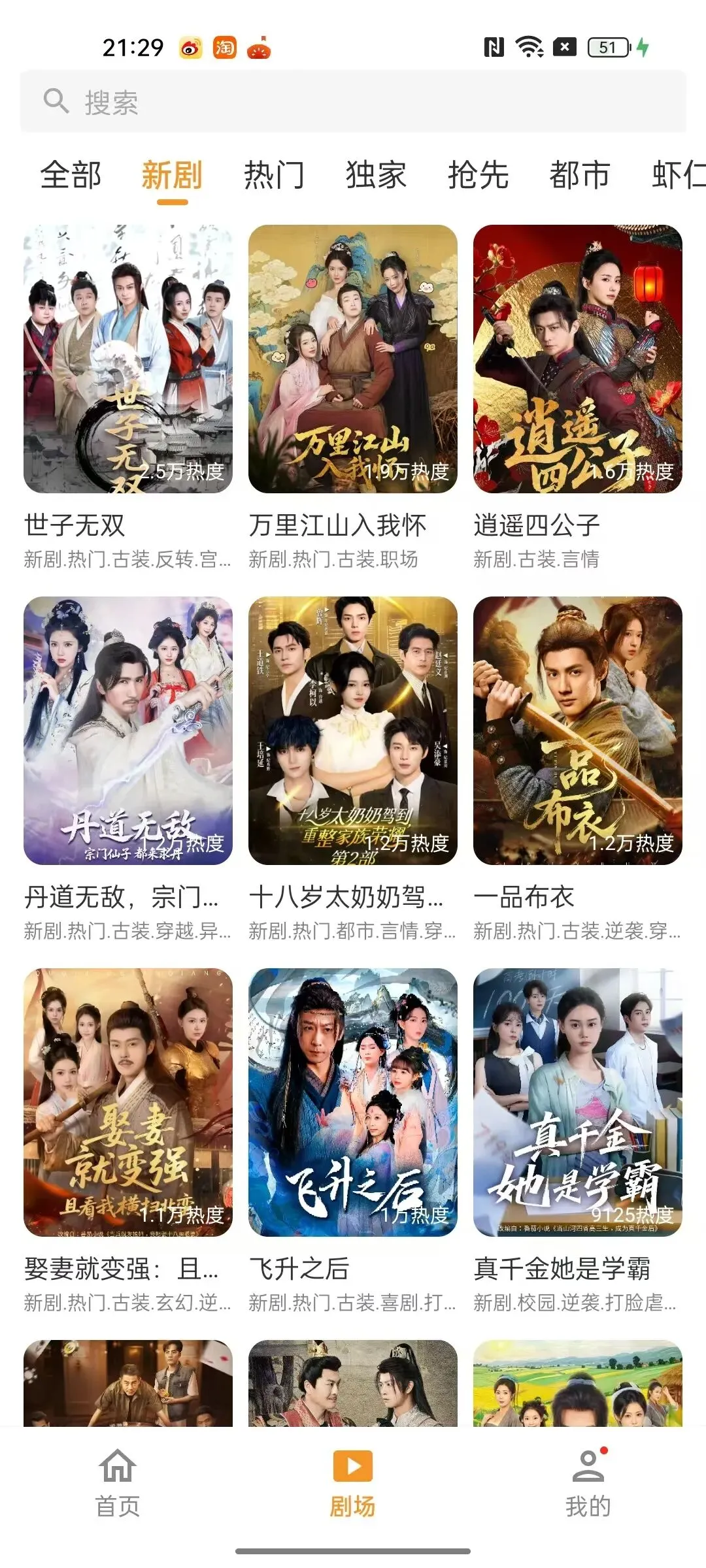Open the 我的 profile tab

[588, 1482]
